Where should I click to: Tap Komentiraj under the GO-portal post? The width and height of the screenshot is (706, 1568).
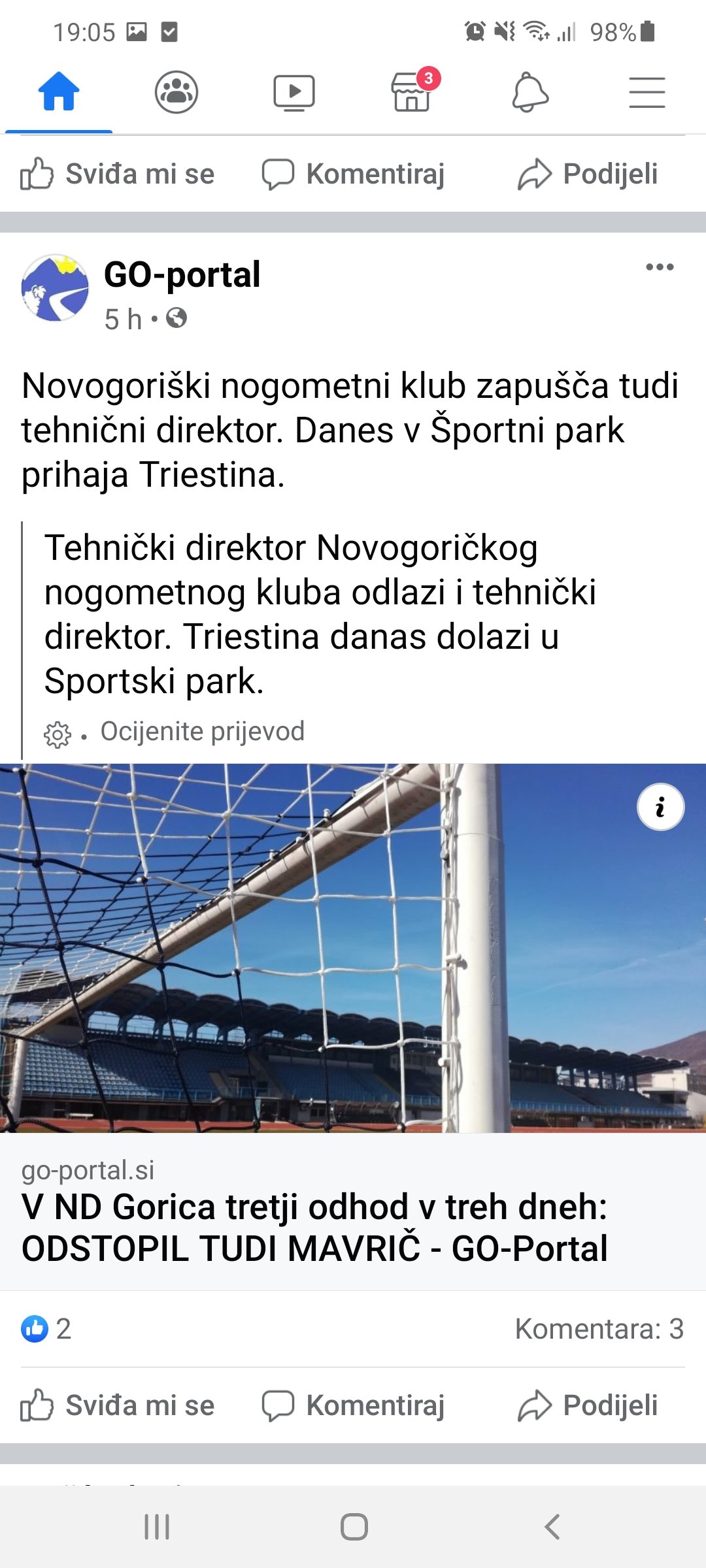pyautogui.click(x=353, y=1405)
